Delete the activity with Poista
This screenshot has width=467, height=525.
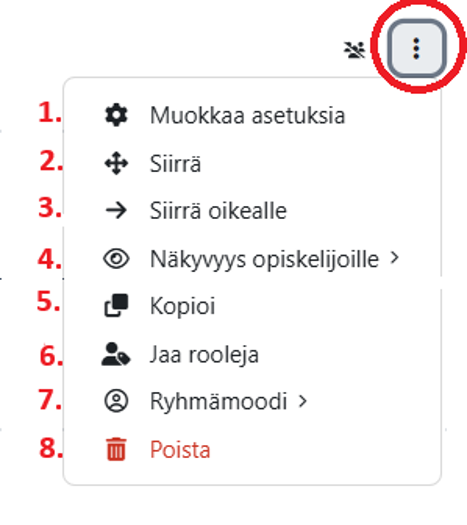pos(252,449)
